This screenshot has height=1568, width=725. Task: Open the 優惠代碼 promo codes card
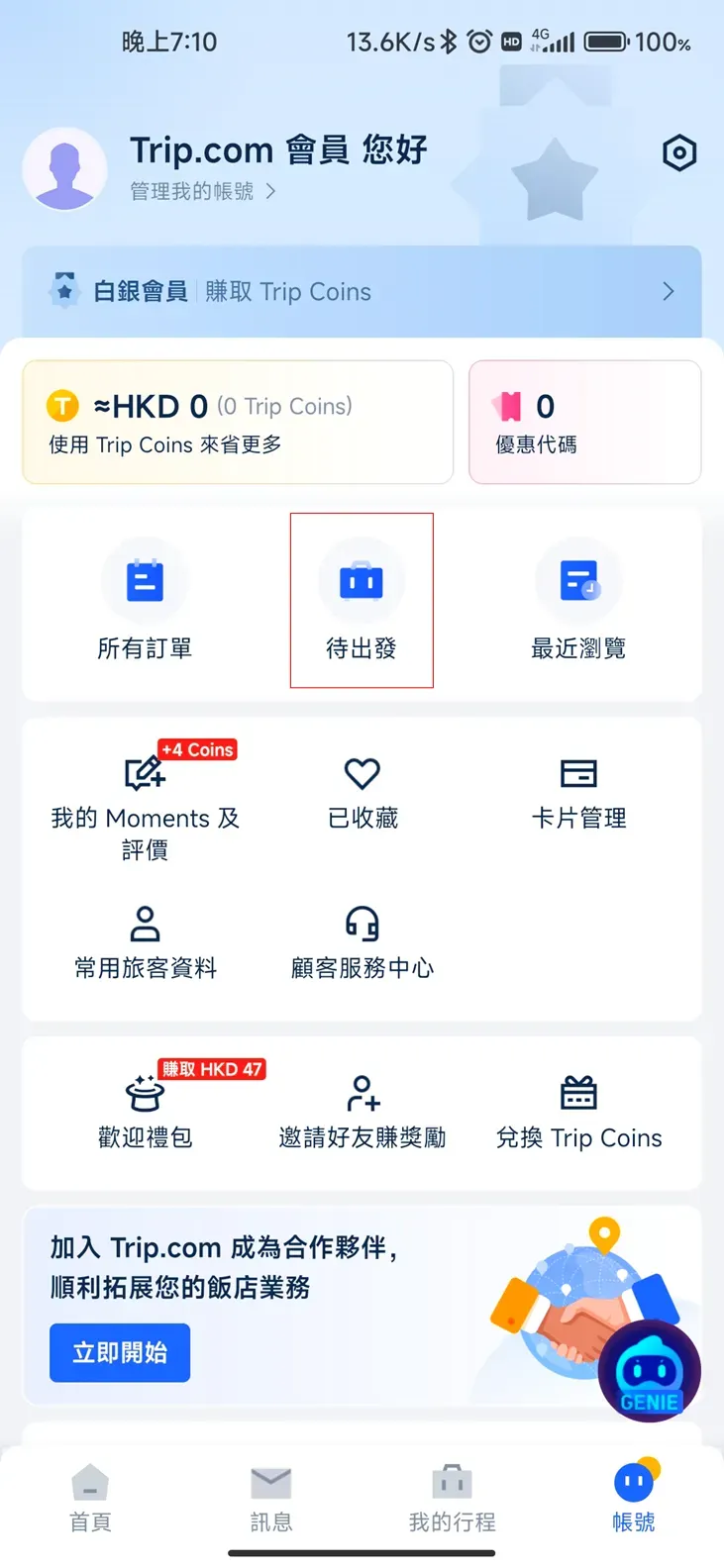pyautogui.click(x=584, y=422)
